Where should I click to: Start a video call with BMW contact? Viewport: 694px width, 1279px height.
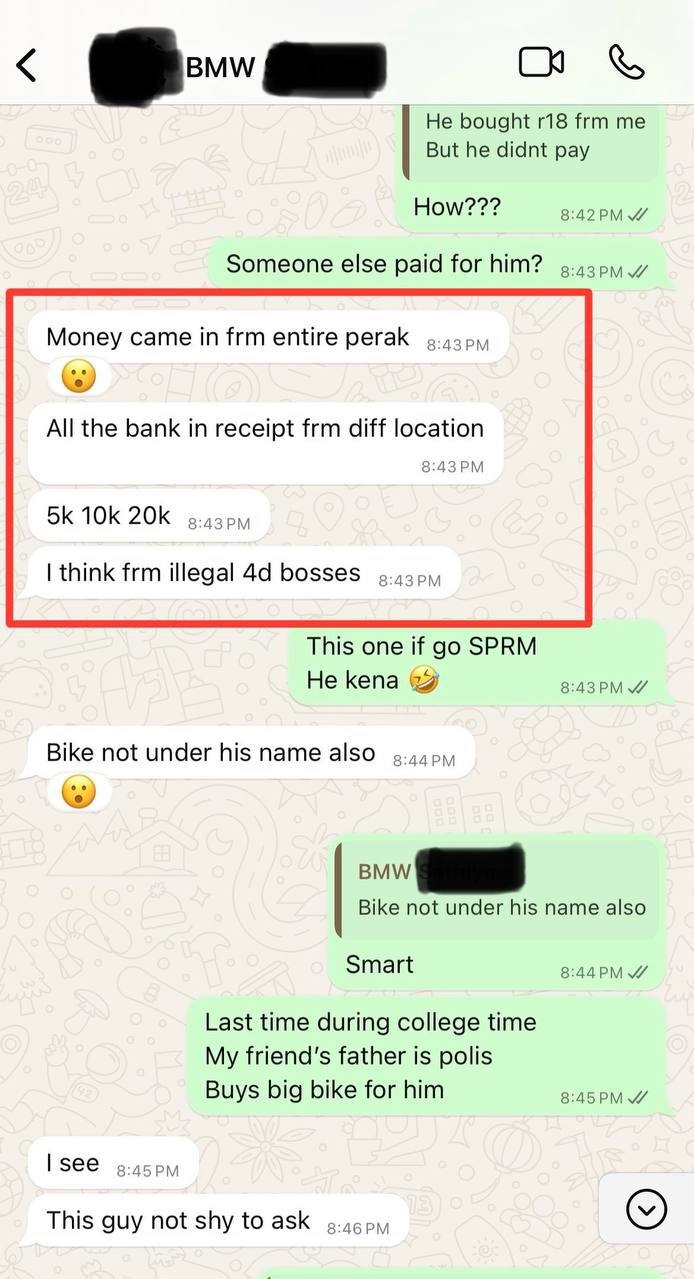pyautogui.click(x=541, y=62)
